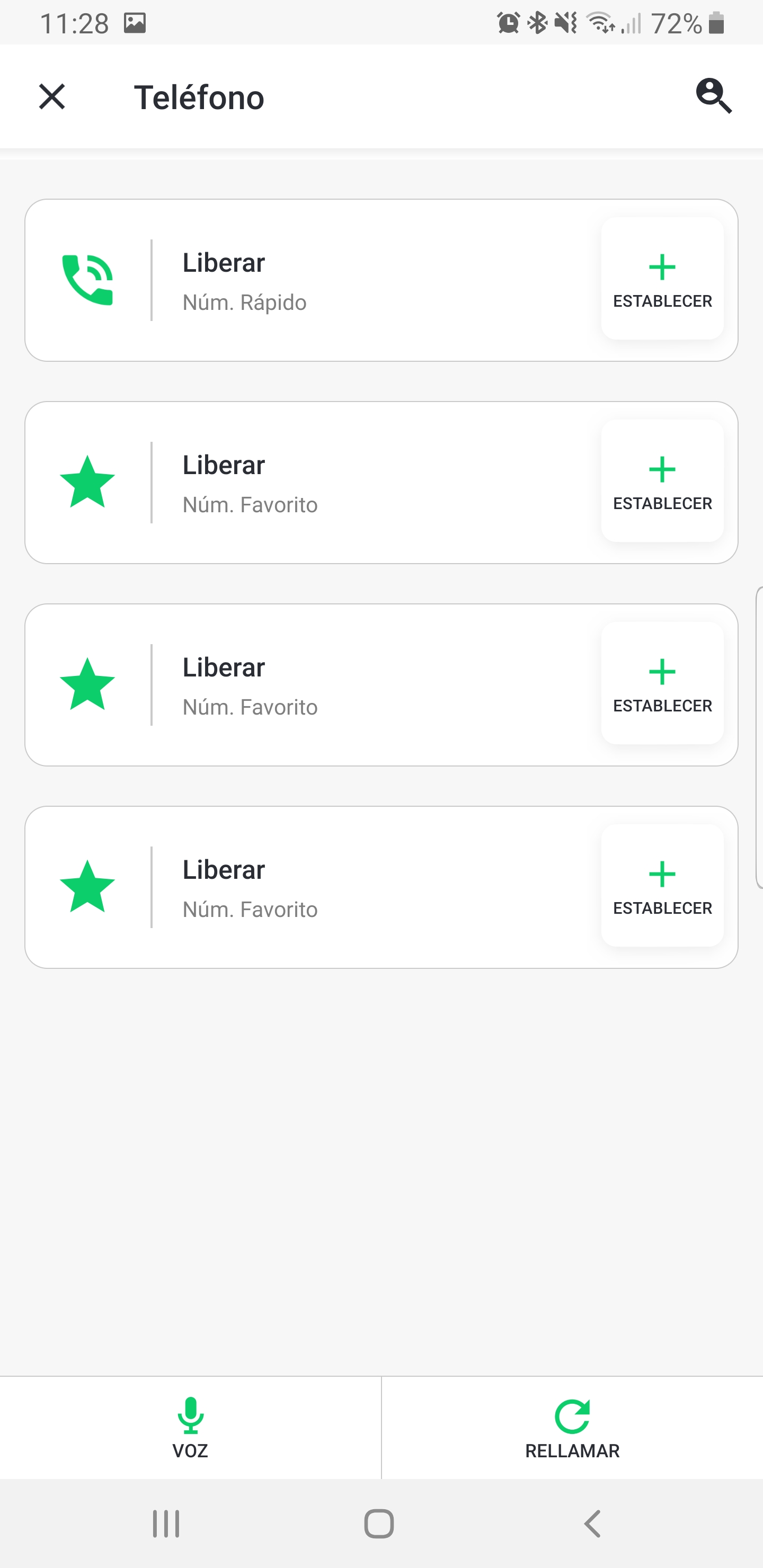This screenshot has width=763, height=1568.
Task: Select the Liberar label on Núm. Rápido
Action: 223,262
